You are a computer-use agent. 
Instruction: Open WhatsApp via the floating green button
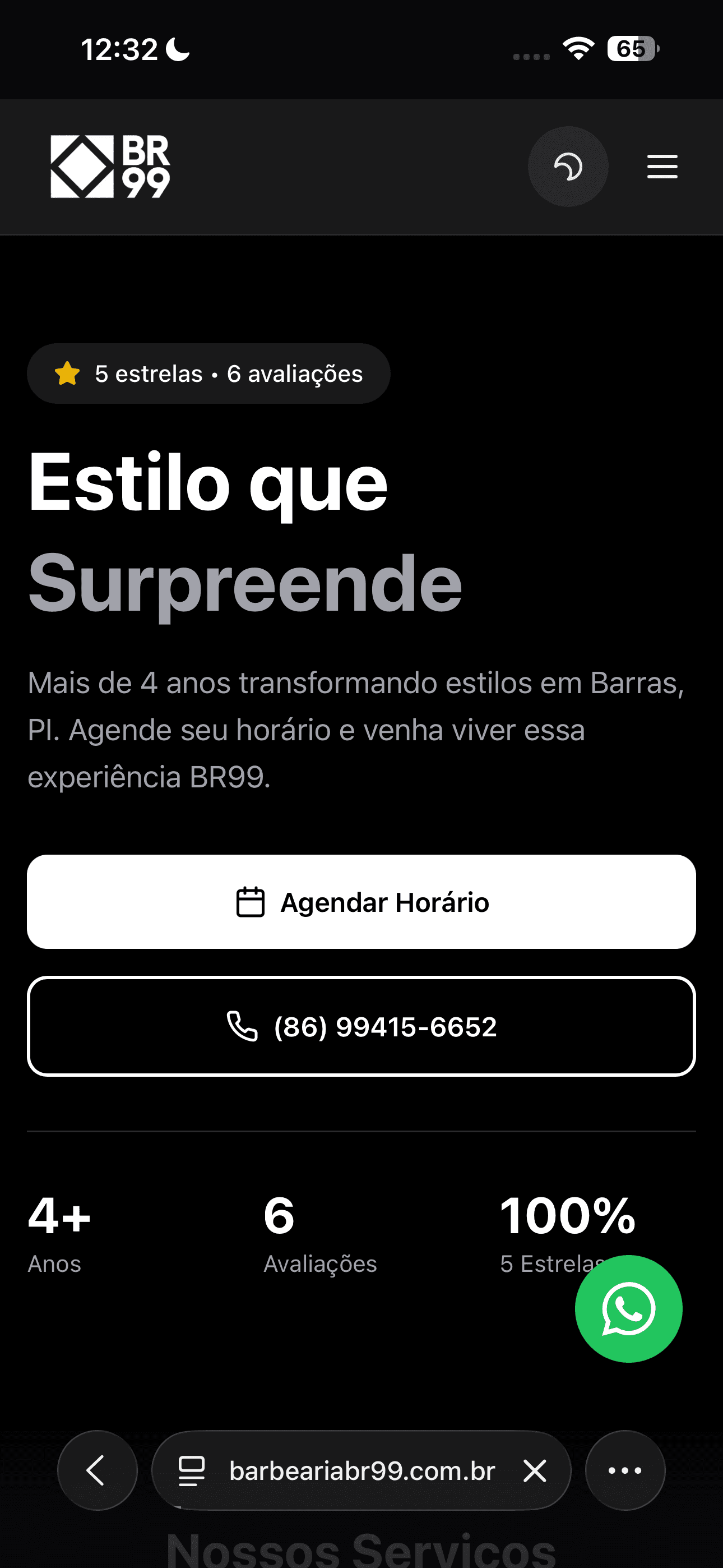click(628, 1310)
